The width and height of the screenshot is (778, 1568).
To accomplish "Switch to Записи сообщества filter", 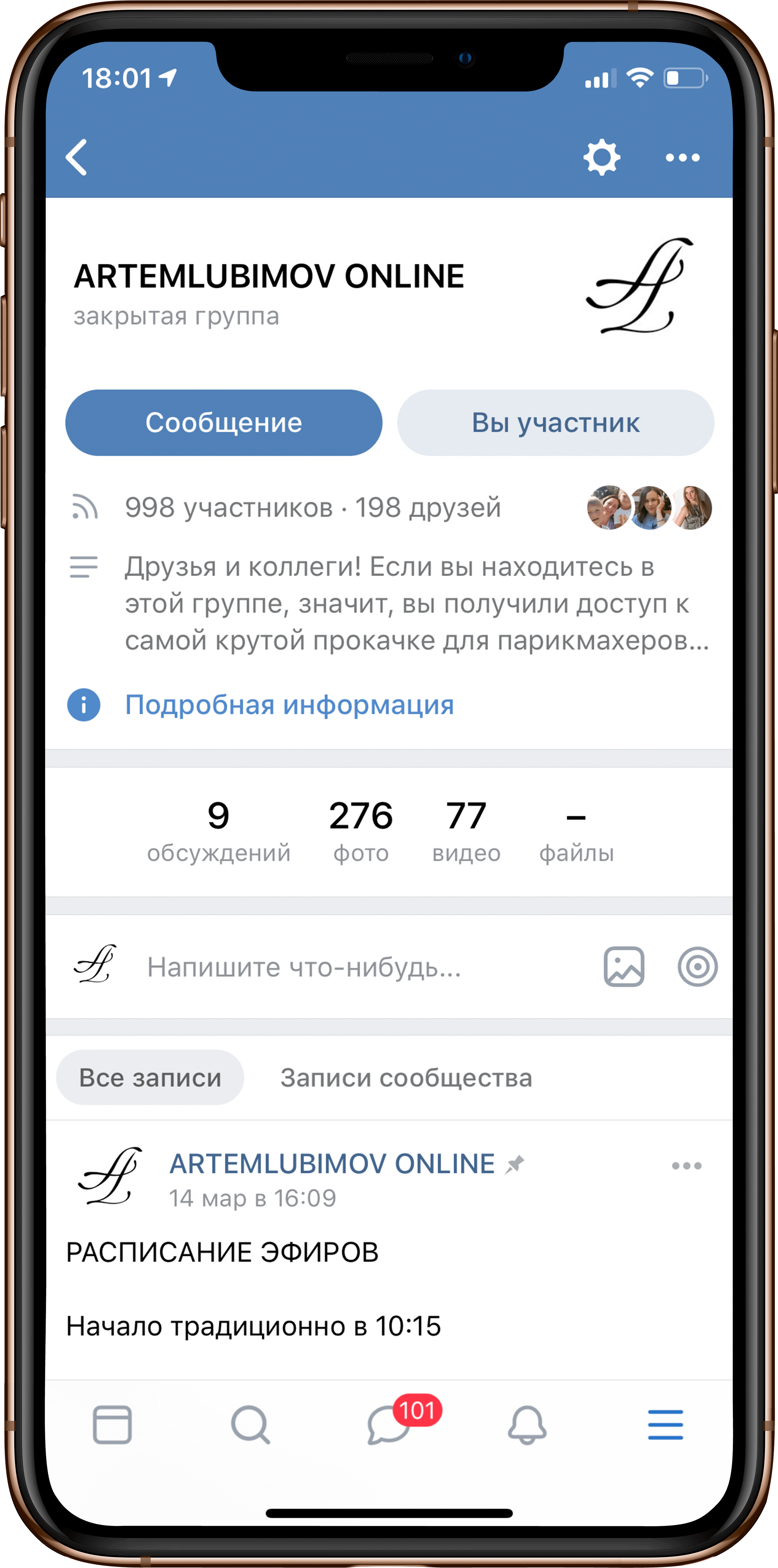I will pos(406,1077).
